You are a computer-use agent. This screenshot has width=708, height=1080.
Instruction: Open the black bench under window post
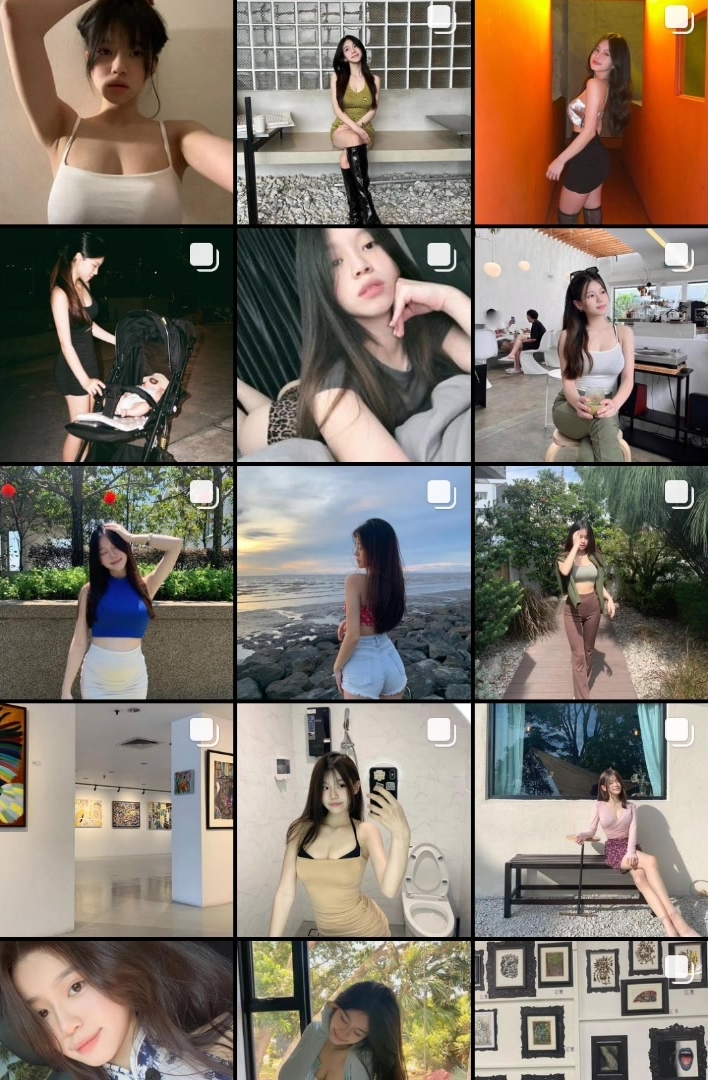(591, 820)
